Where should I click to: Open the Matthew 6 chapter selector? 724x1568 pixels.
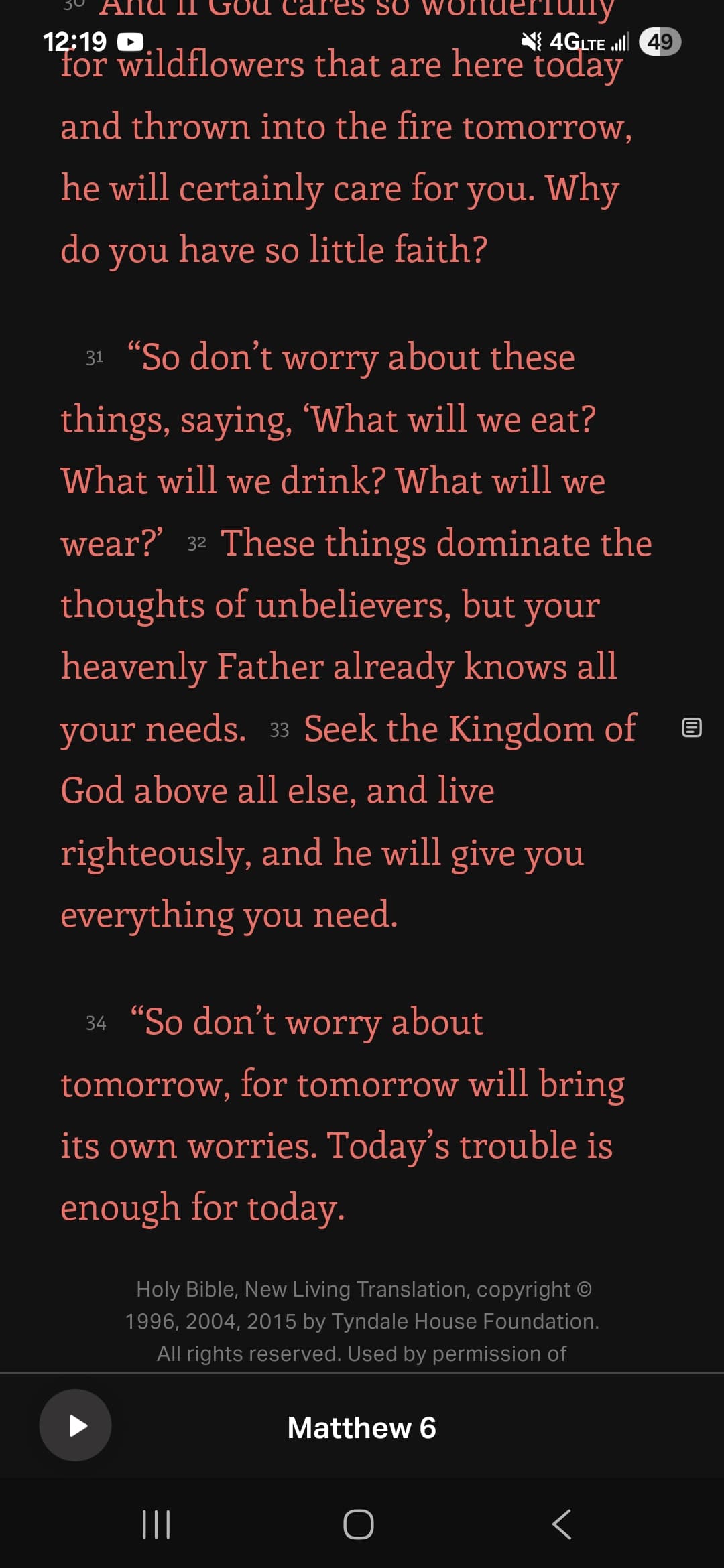[x=361, y=1427]
